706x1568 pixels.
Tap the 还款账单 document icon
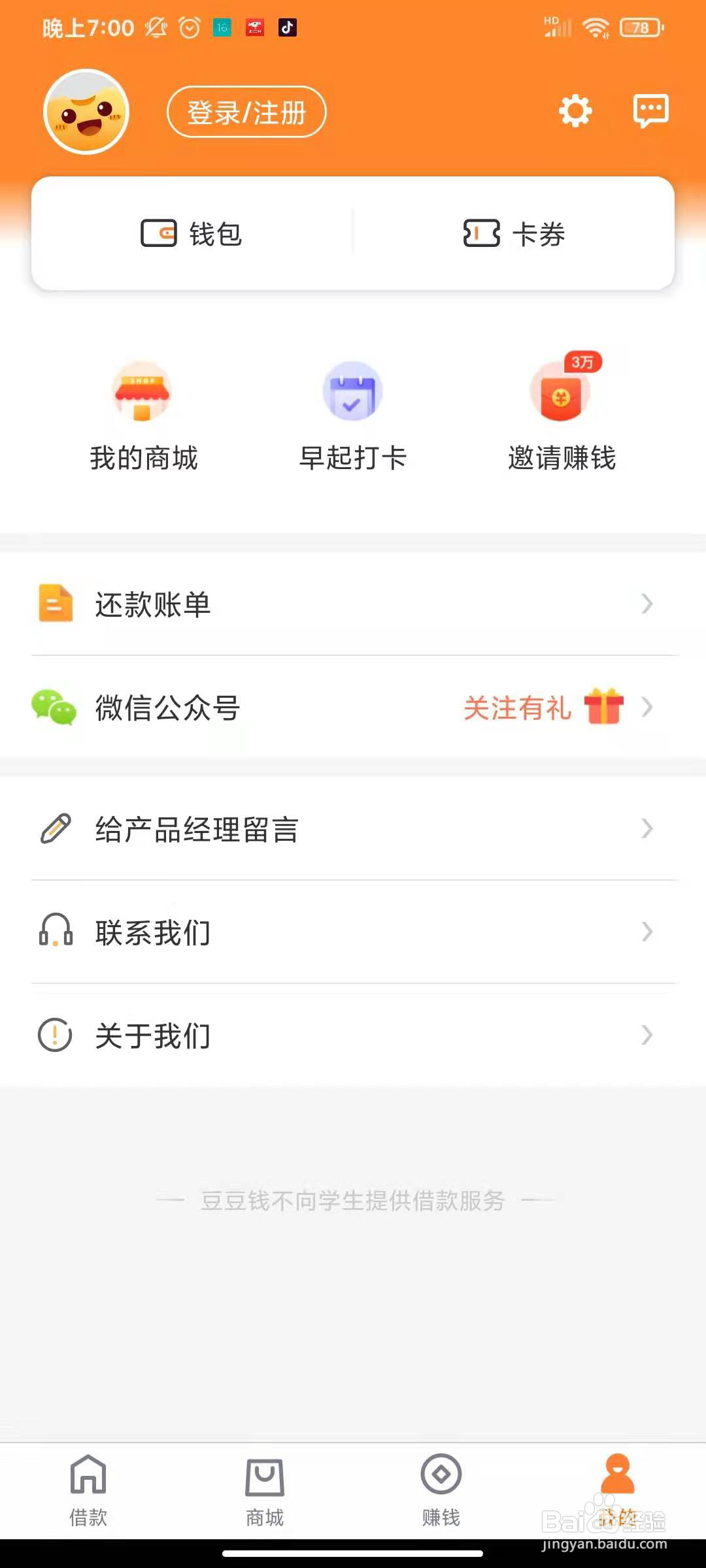point(56,604)
